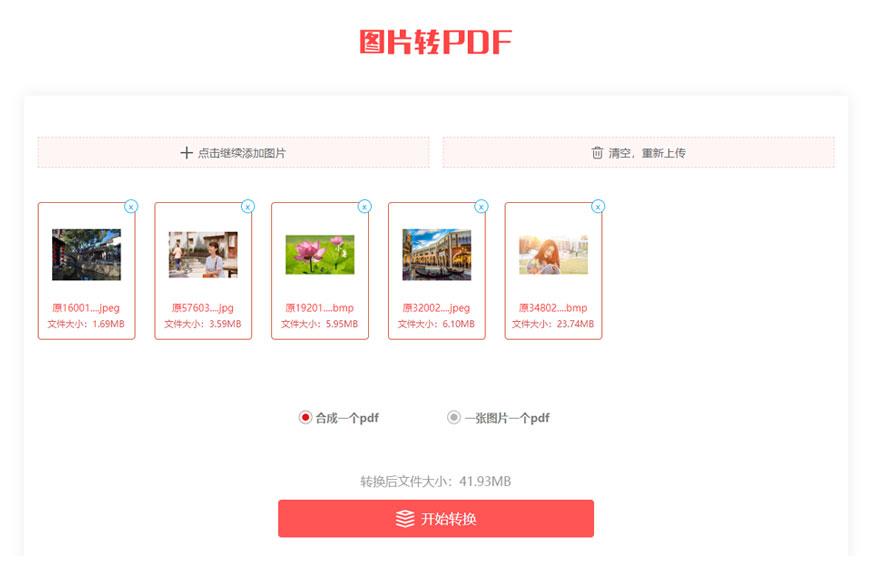The height and width of the screenshot is (582, 870).
Task: Tap 开始转换 to start conversion
Action: tap(435, 519)
